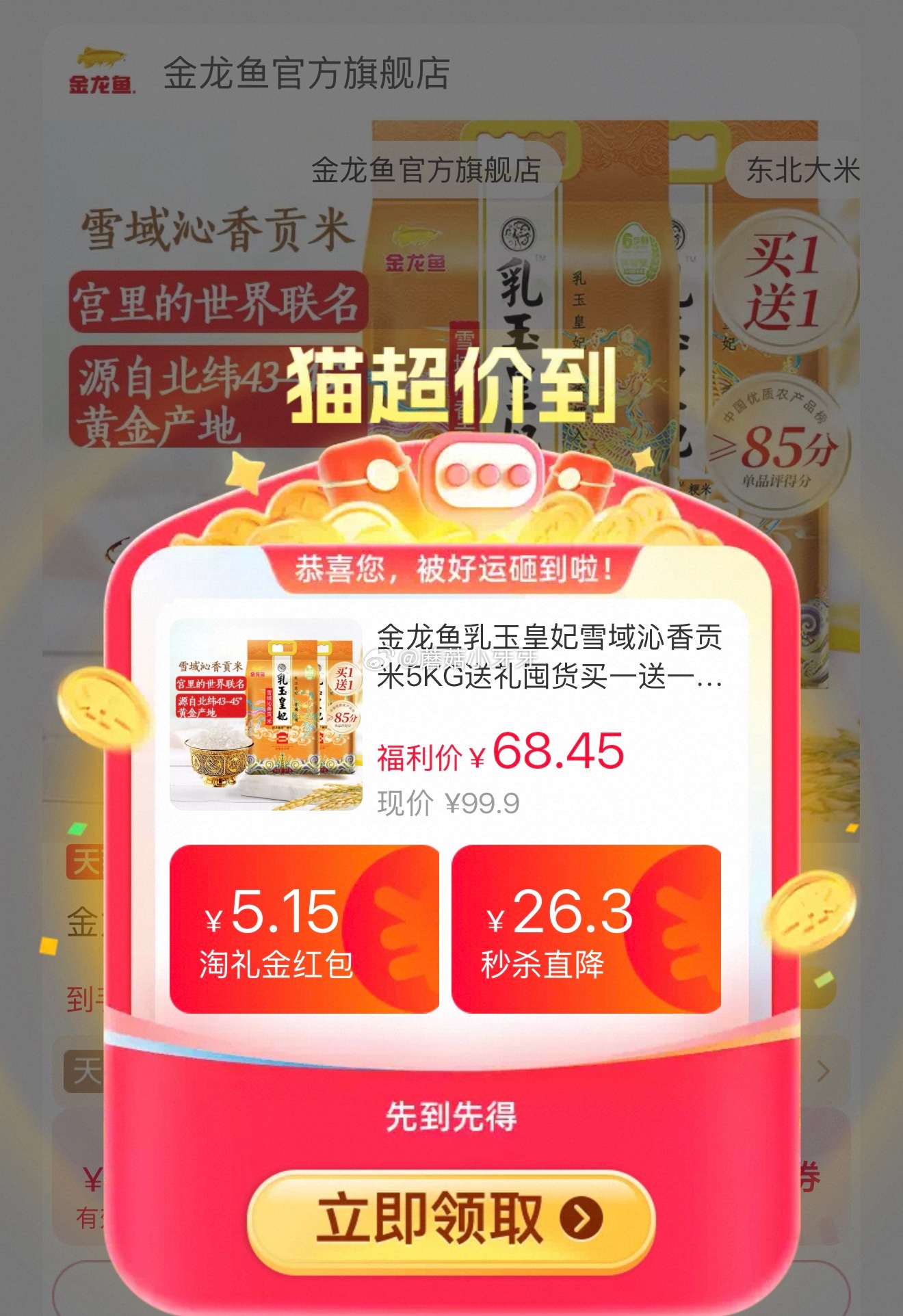
Task: Tap the 立即领取 button
Action: [x=450, y=1219]
